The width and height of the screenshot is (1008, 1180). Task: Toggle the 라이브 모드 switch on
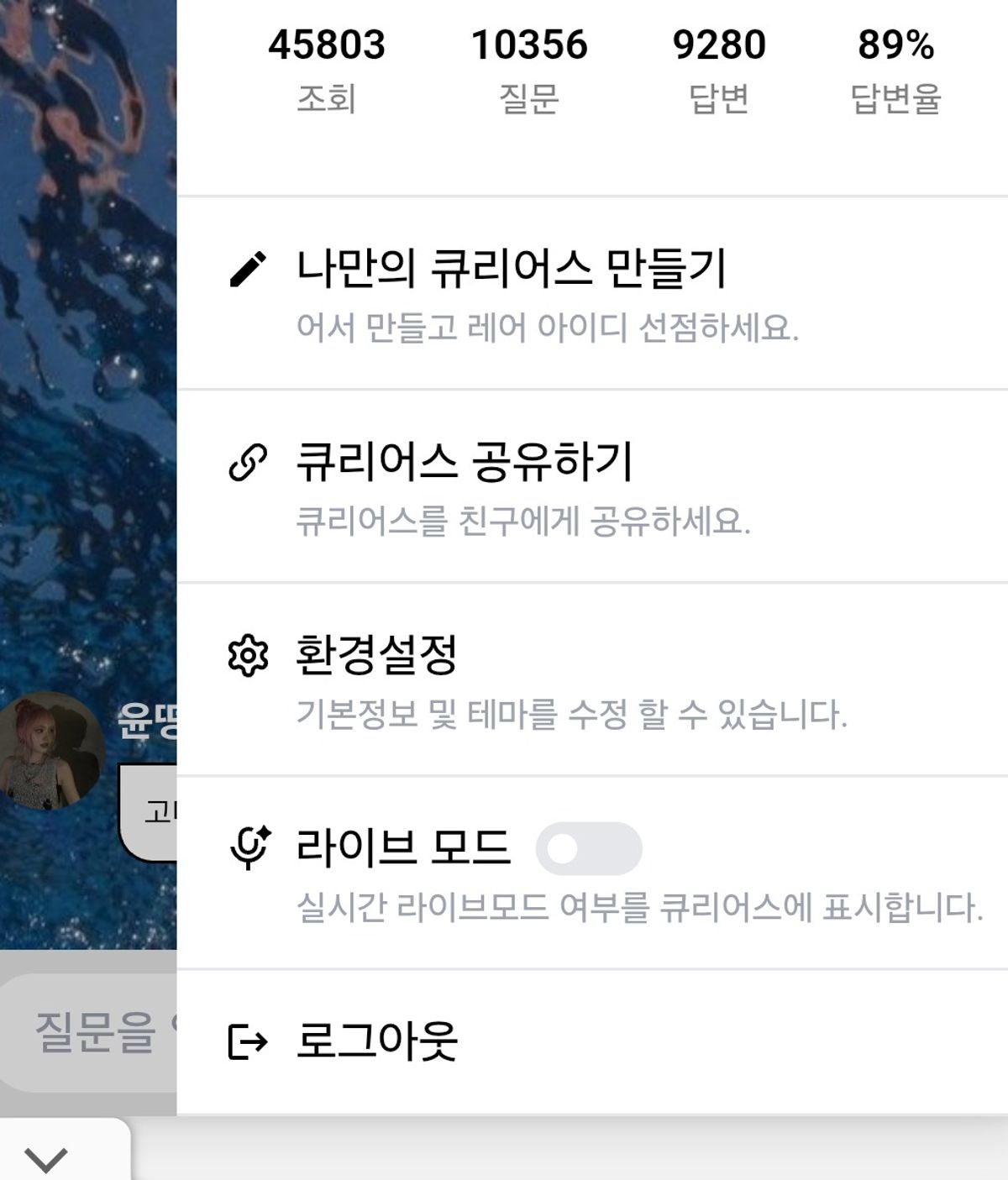(x=589, y=848)
